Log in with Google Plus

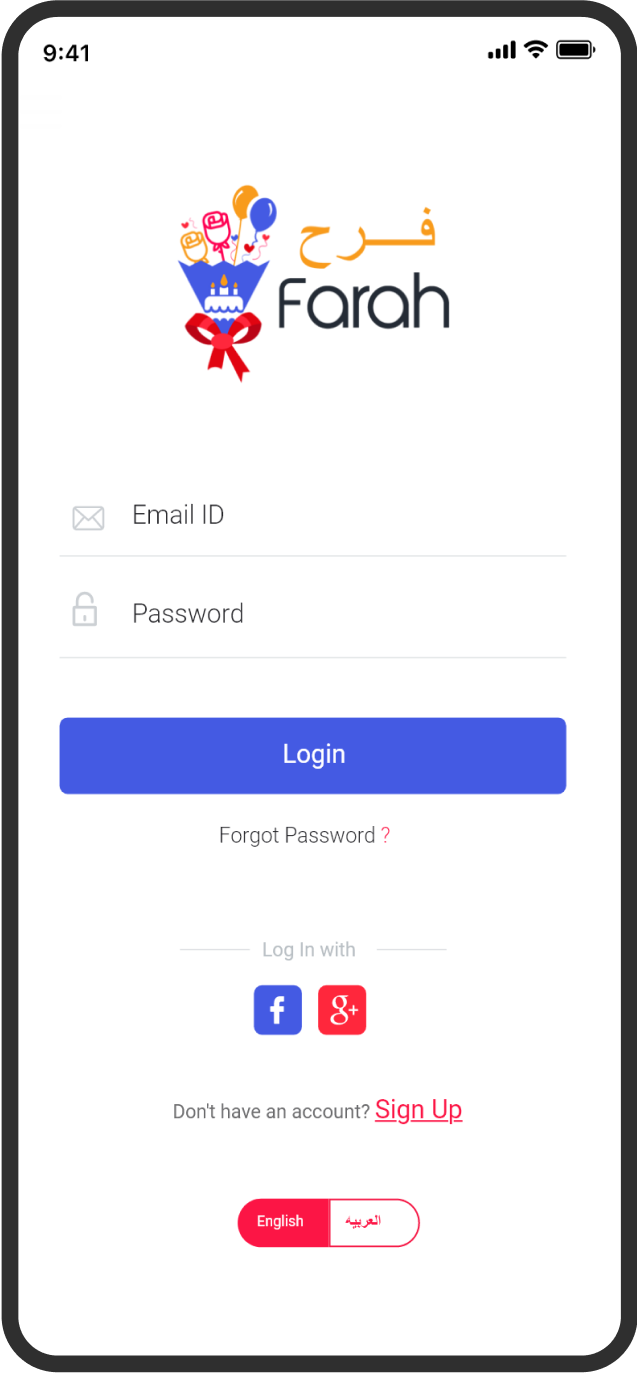point(342,1010)
